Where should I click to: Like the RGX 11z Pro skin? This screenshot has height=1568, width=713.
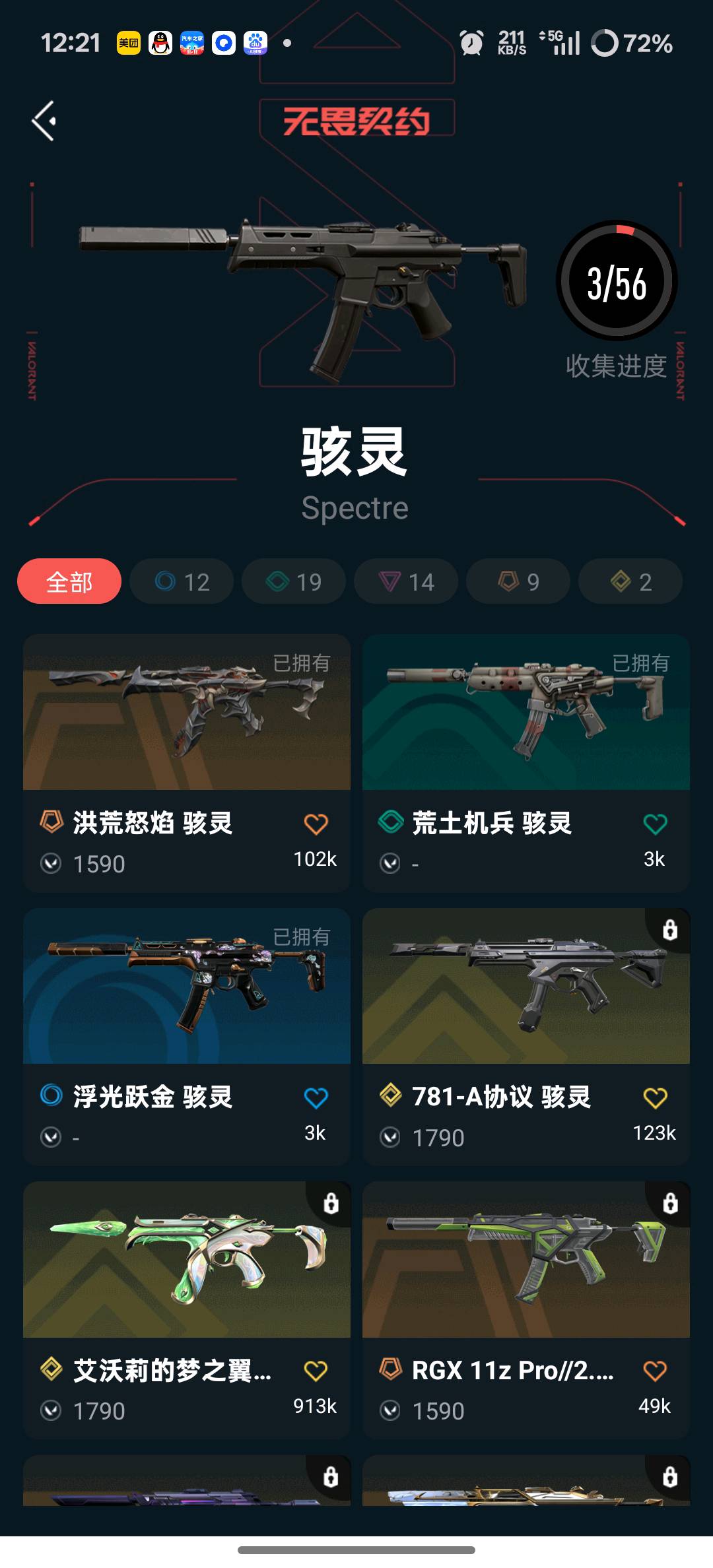655,1371
